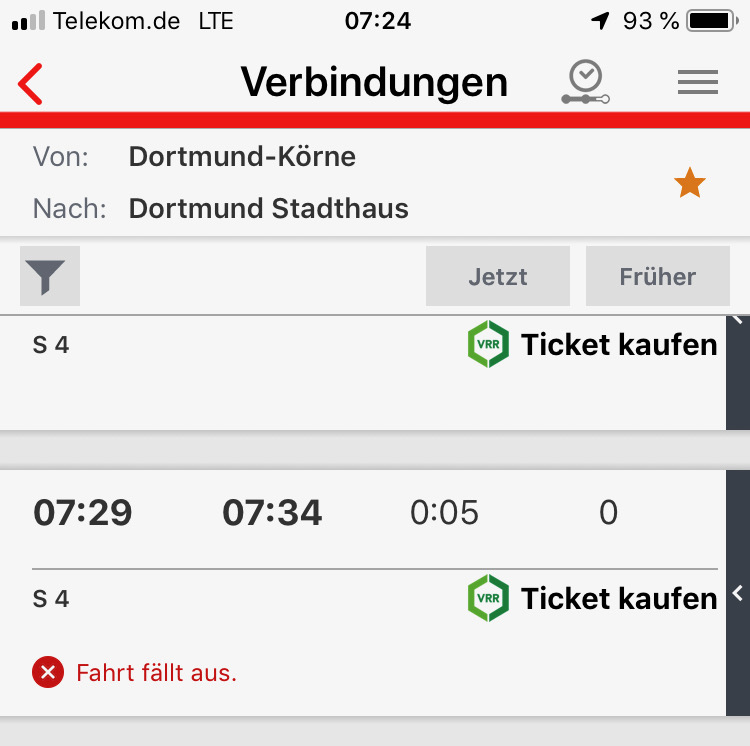Buy ticket for the cancelled 07:29 trip
Image resolution: width=750 pixels, height=746 pixels.
pos(593,599)
